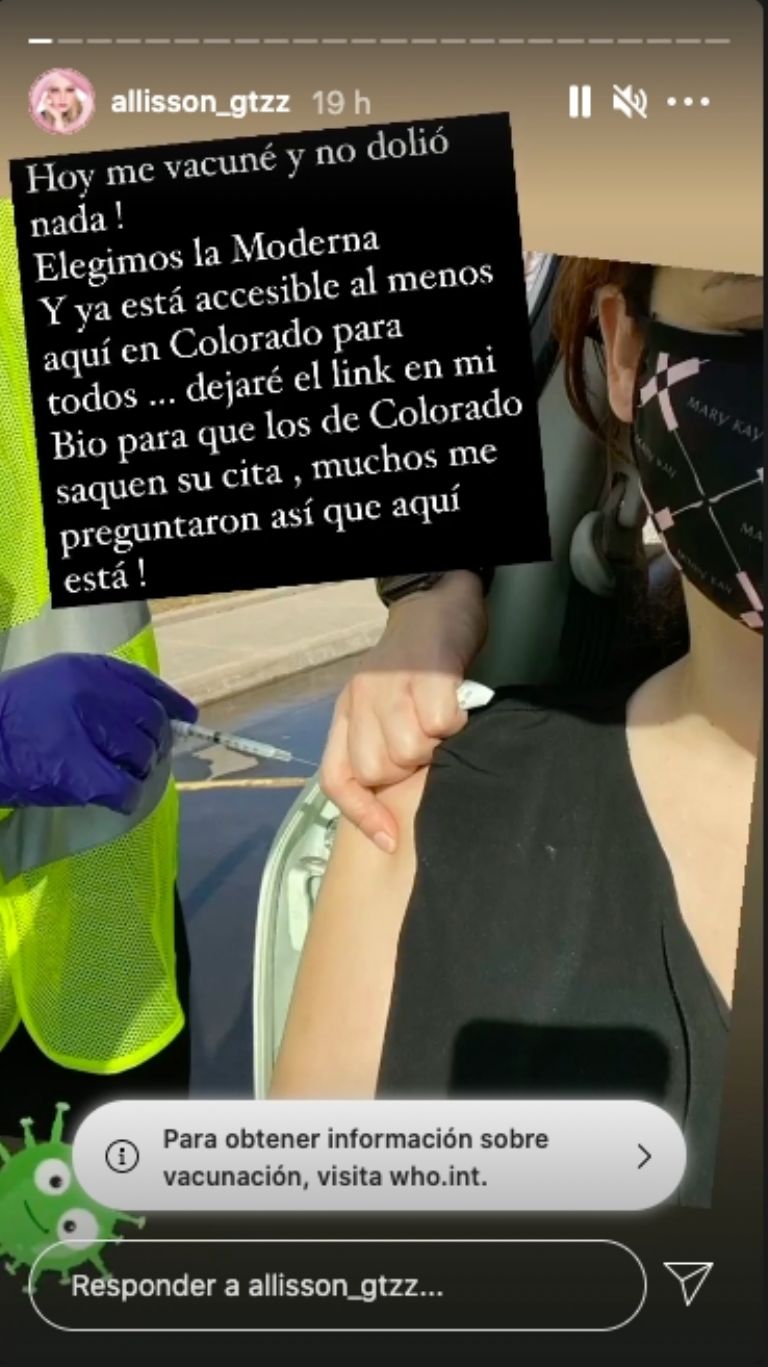This screenshot has height=1367, width=768.
Task: Open allisson_gtzz's profile picture
Action: [62, 101]
